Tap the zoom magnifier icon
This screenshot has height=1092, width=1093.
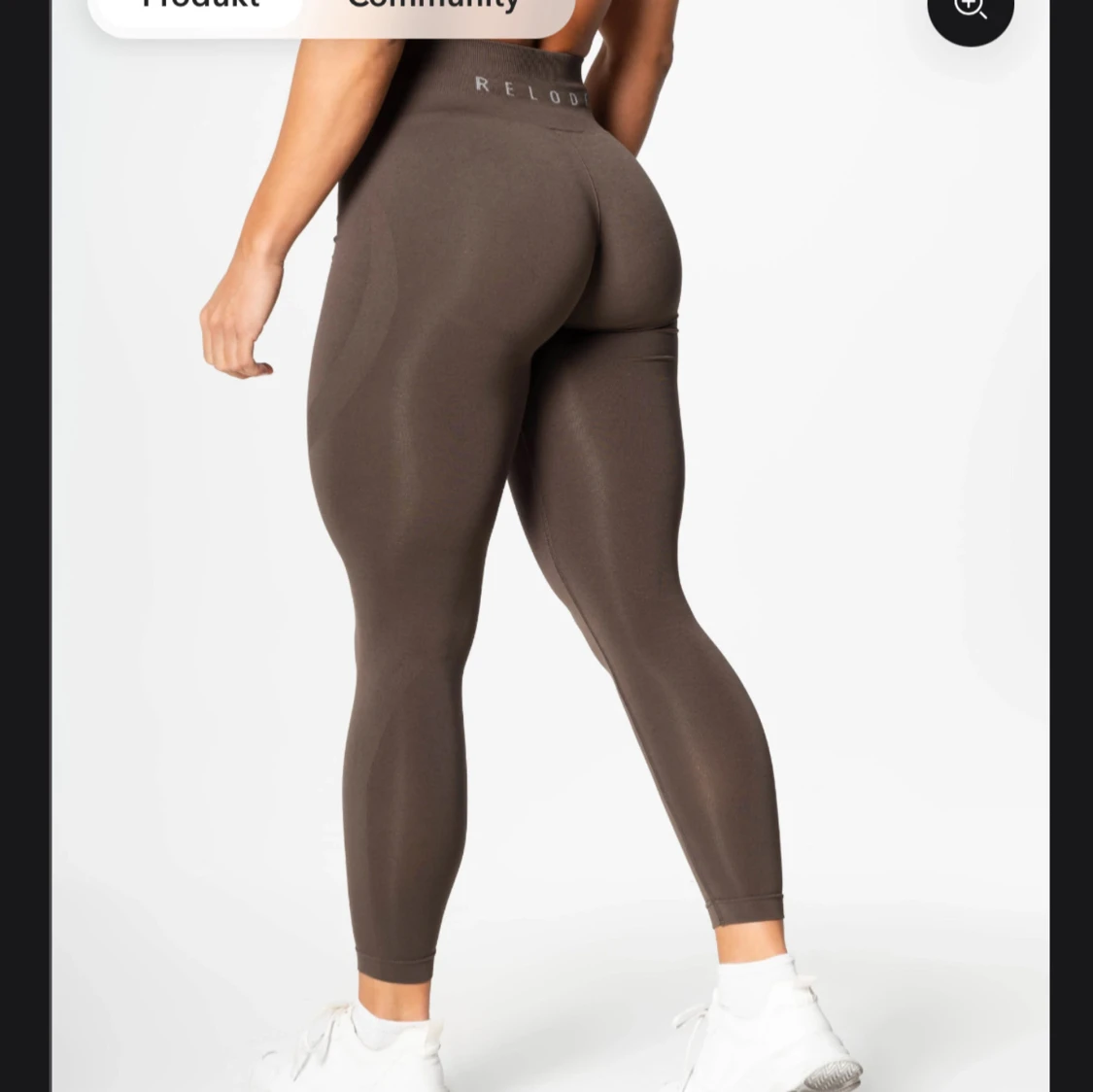click(970, 10)
